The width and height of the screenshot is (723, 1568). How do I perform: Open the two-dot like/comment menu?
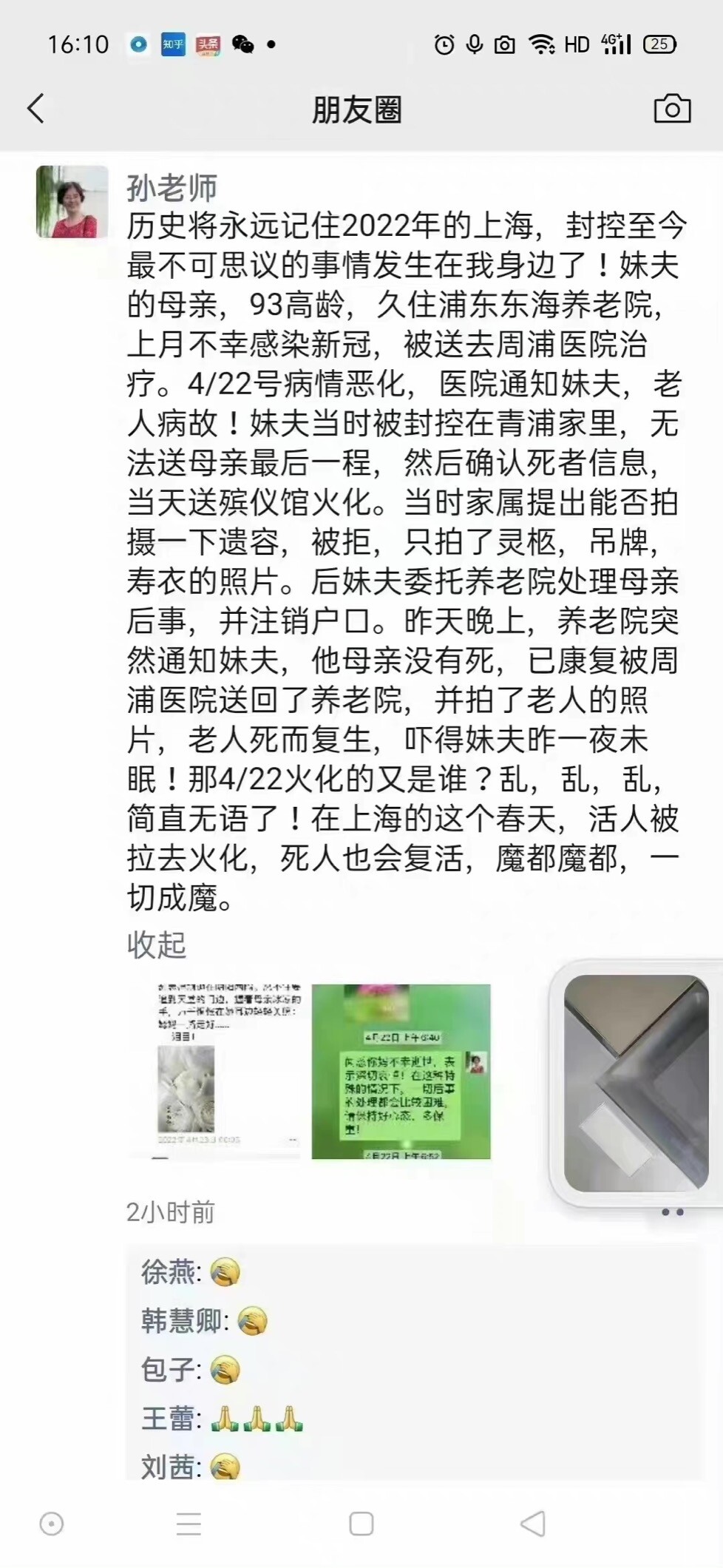coord(672,1212)
